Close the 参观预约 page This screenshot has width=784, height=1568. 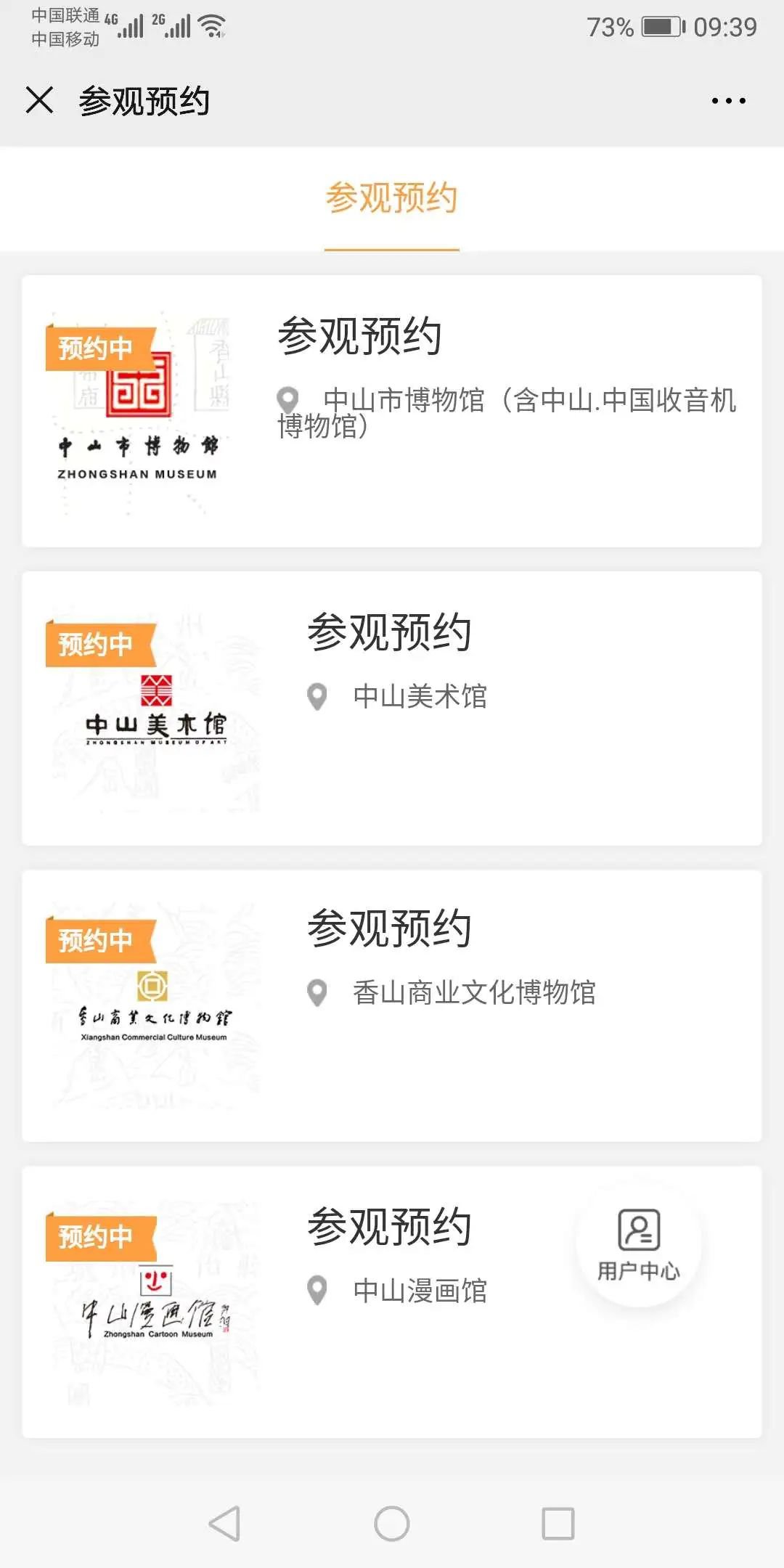tap(40, 100)
